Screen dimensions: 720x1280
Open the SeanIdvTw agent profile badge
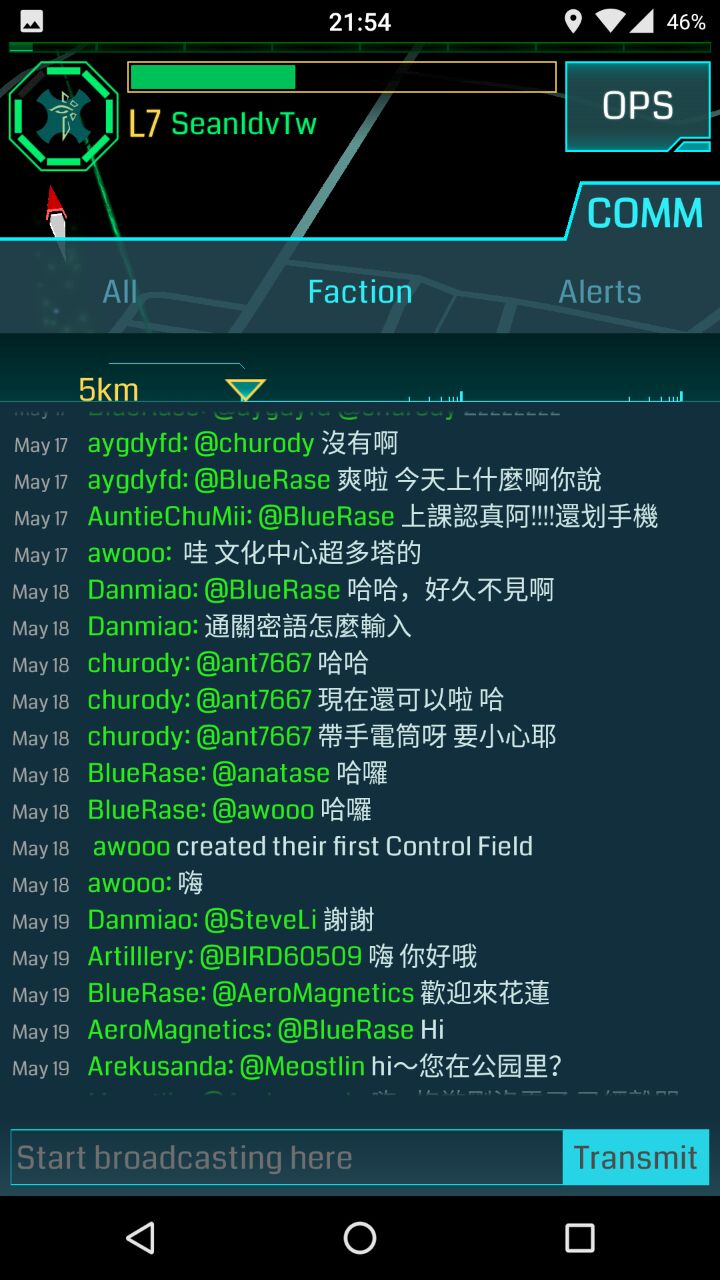coord(64,116)
